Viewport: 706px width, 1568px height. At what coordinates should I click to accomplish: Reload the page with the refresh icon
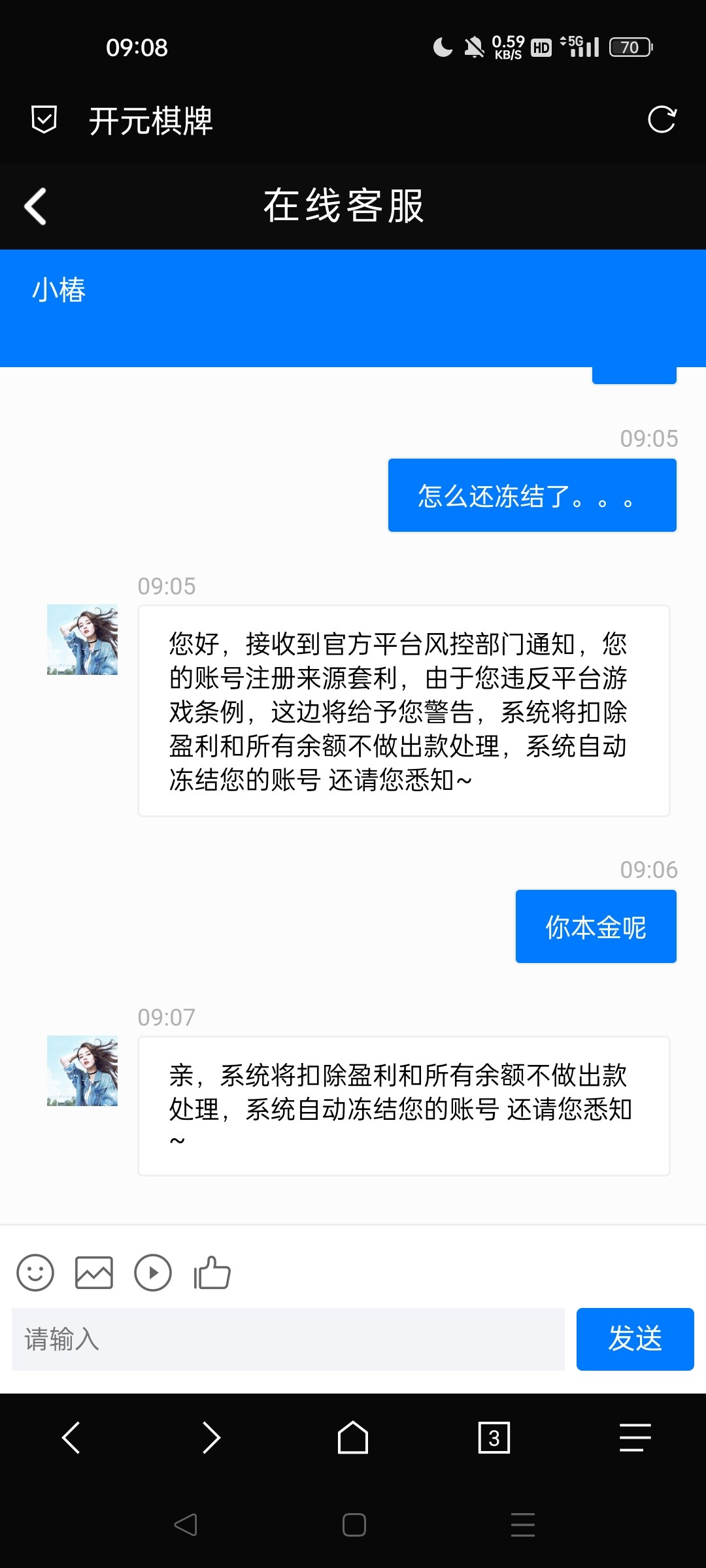[x=662, y=120]
